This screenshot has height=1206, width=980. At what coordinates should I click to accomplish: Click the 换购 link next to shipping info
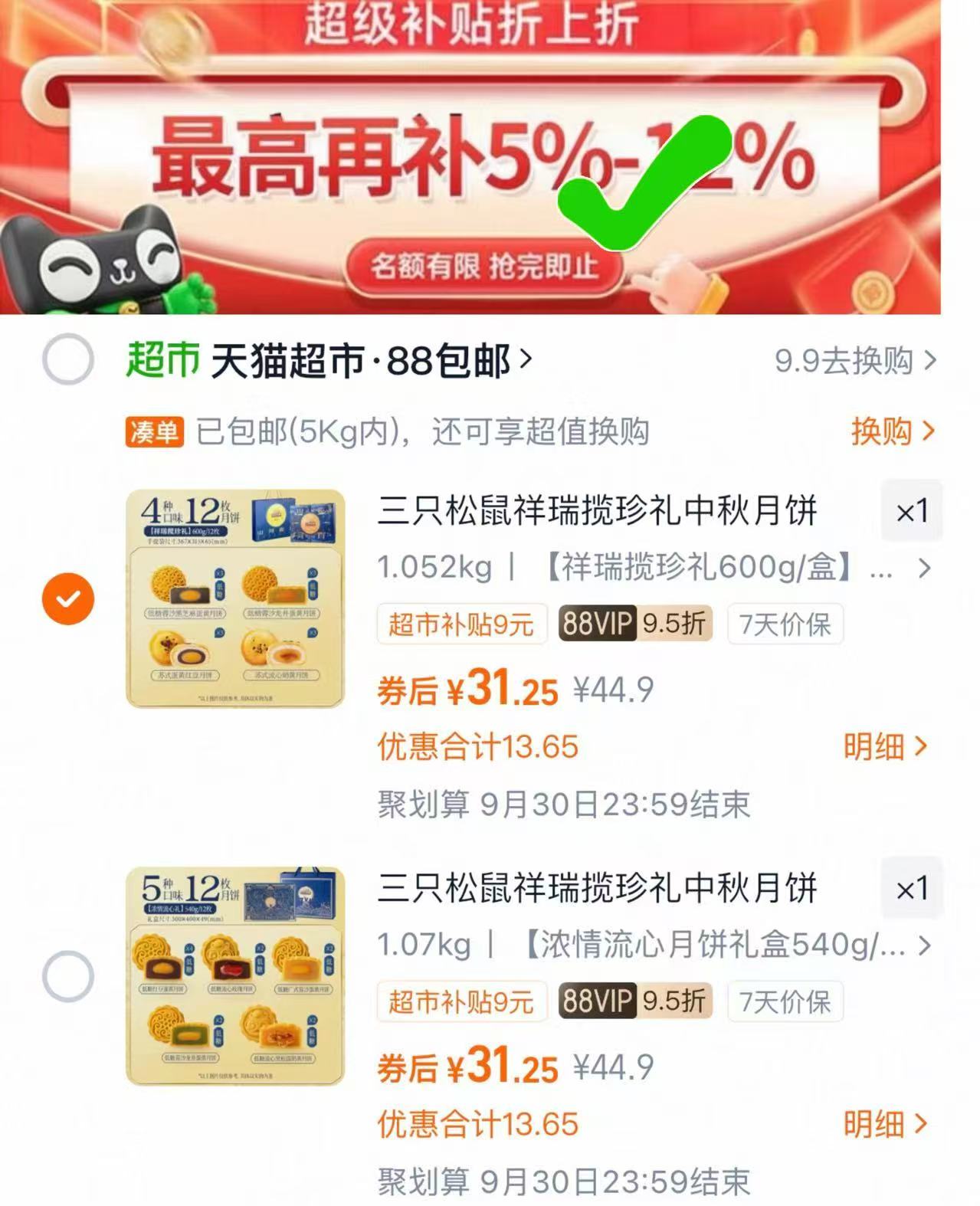(885, 434)
